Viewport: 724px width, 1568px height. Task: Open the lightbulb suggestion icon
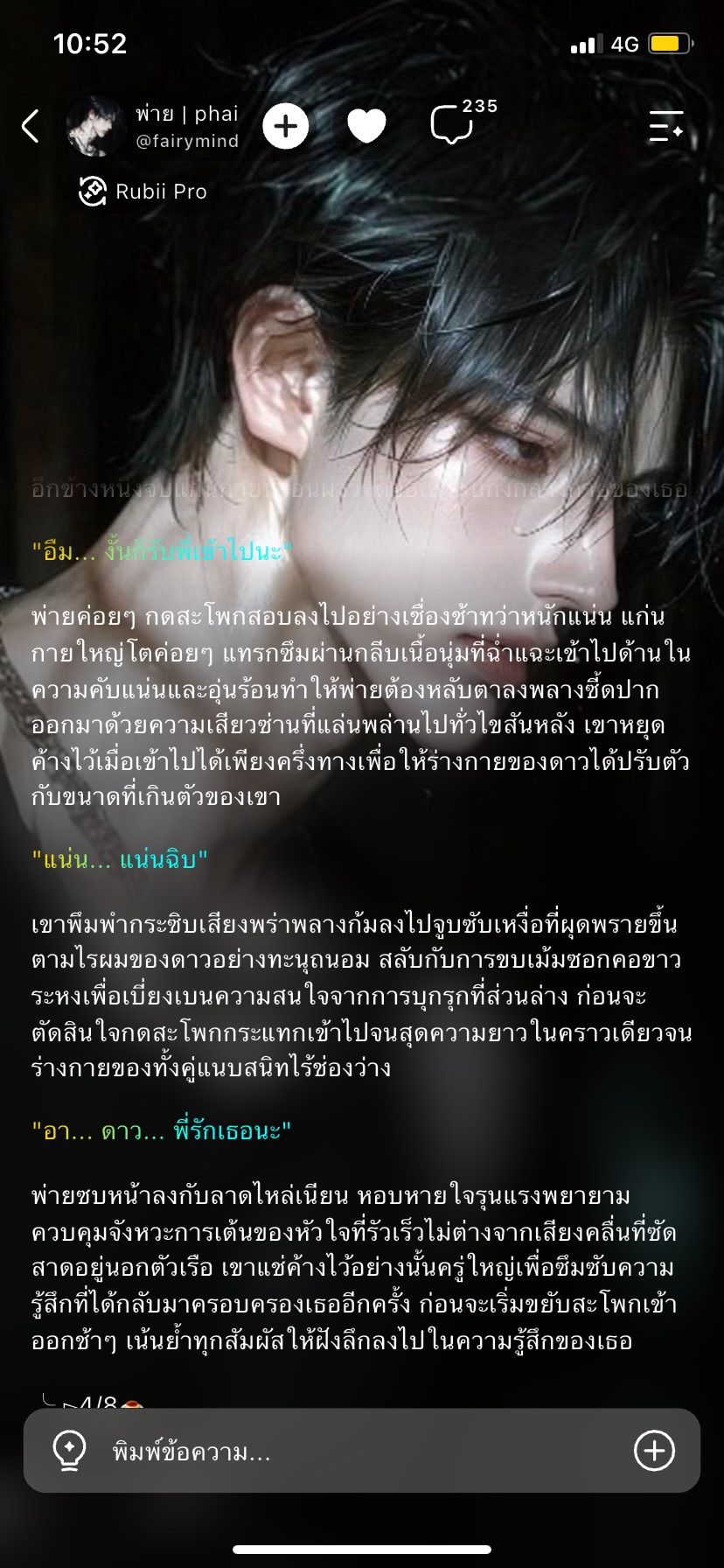[69, 1450]
